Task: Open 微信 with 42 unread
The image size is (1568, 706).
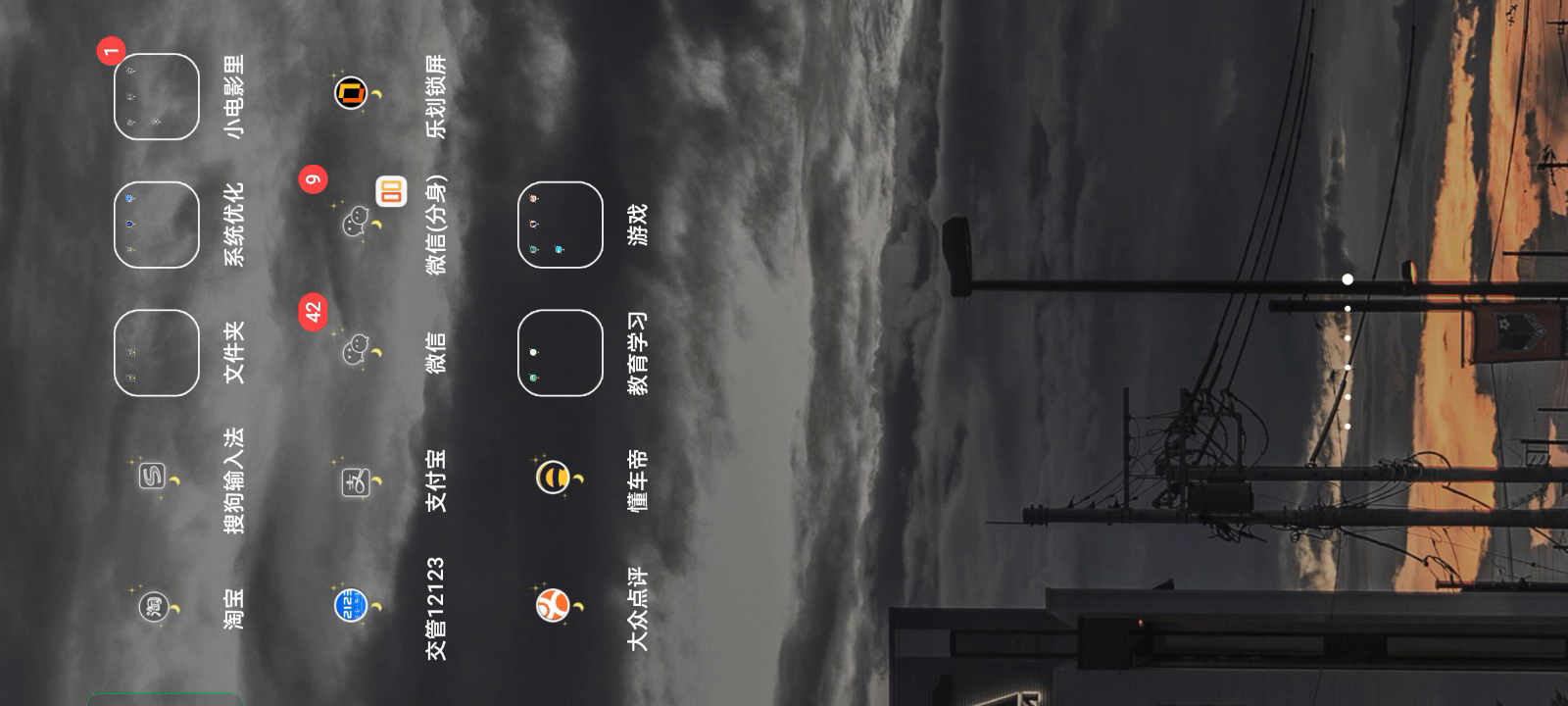Action: click(x=359, y=351)
